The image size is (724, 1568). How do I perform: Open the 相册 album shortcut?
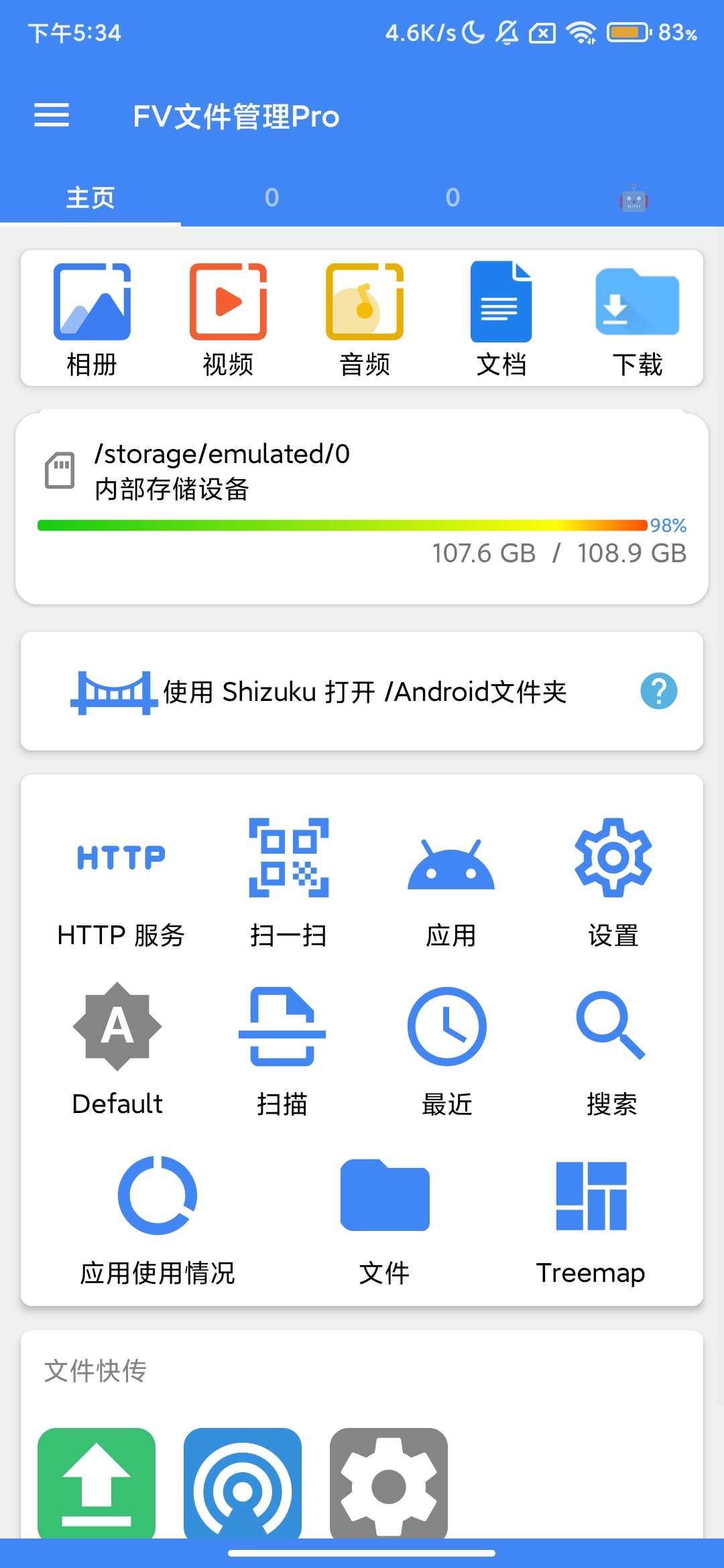pyautogui.click(x=92, y=320)
